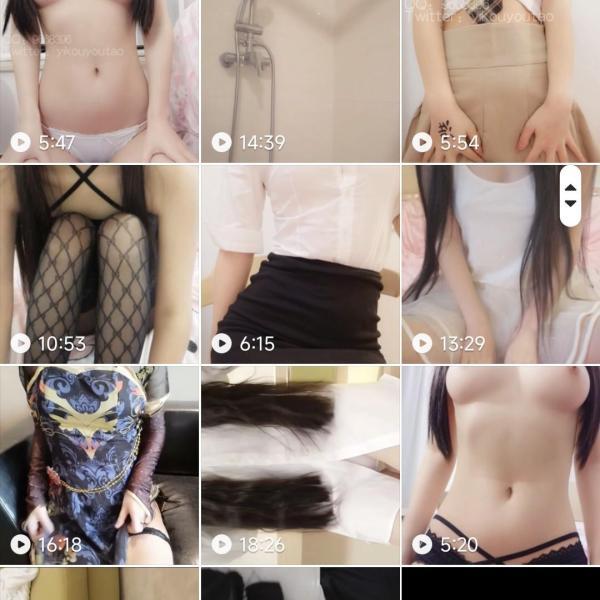Viewport: 600px width, 600px height.
Task: Open the video with duration 18:26
Action: 300,465
